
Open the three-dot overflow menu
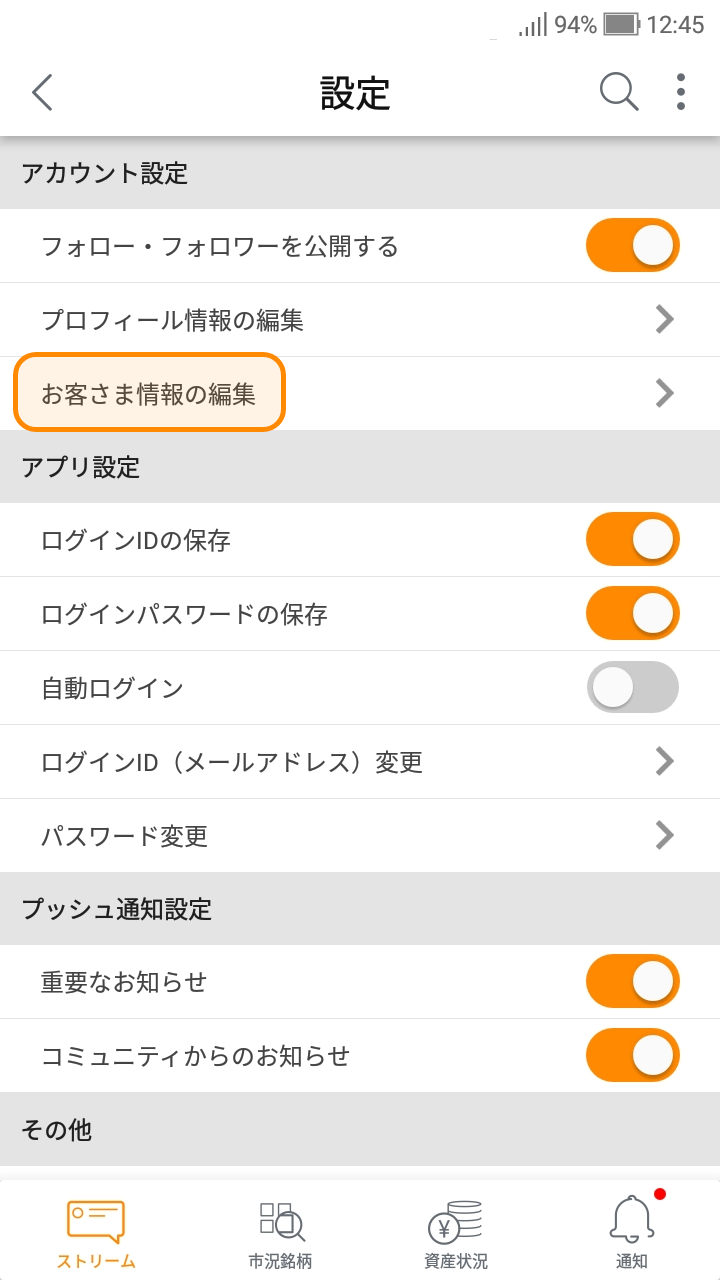click(x=681, y=92)
